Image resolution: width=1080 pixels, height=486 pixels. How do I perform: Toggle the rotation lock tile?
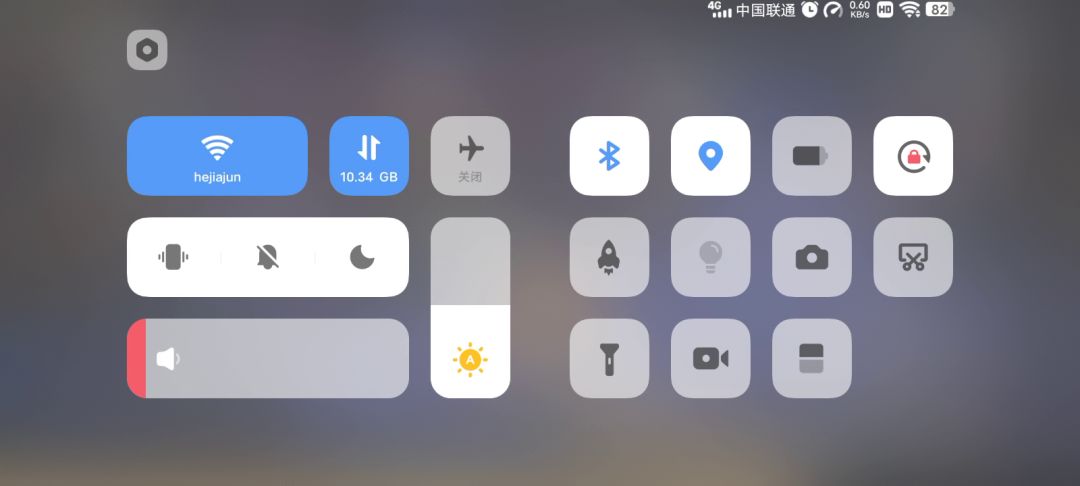(912, 156)
